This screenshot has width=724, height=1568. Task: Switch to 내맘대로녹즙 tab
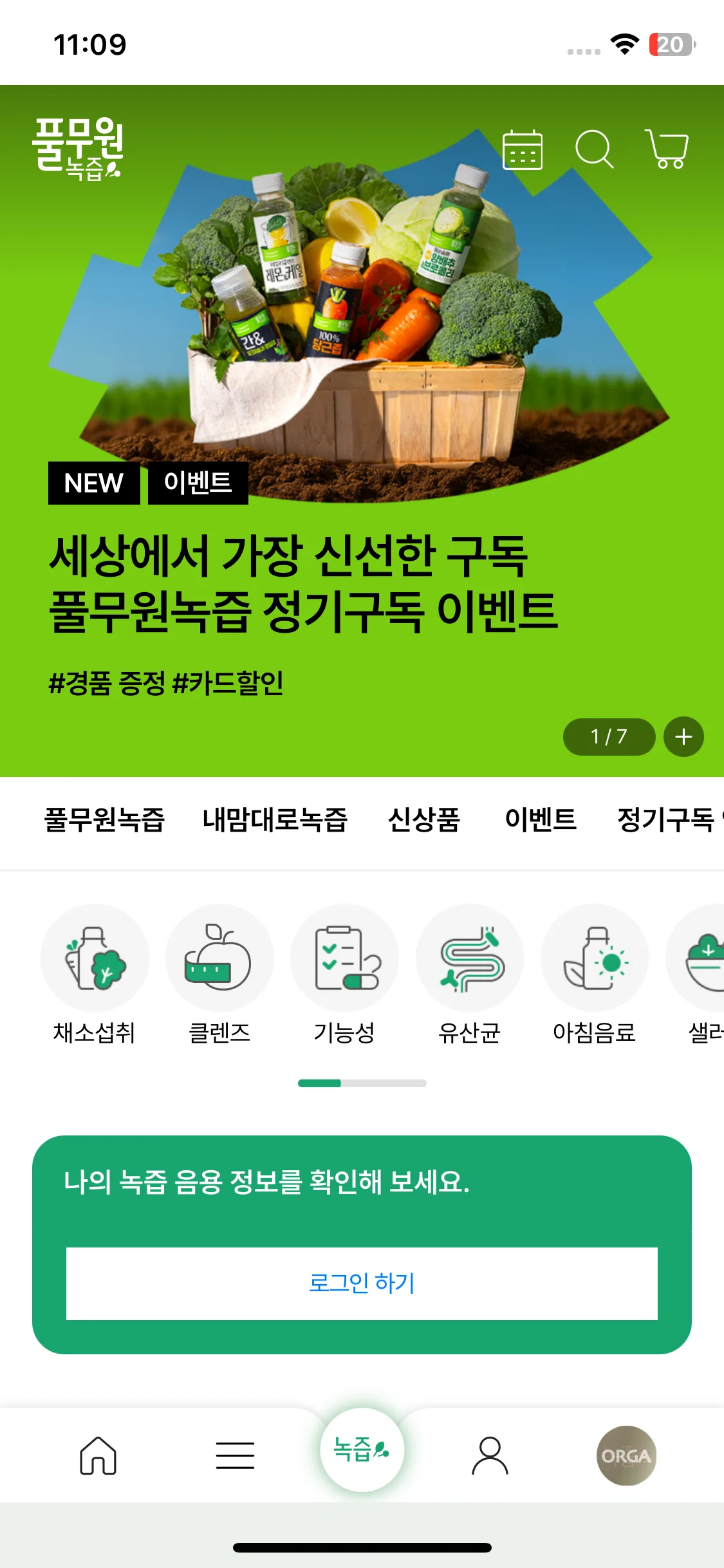click(275, 820)
